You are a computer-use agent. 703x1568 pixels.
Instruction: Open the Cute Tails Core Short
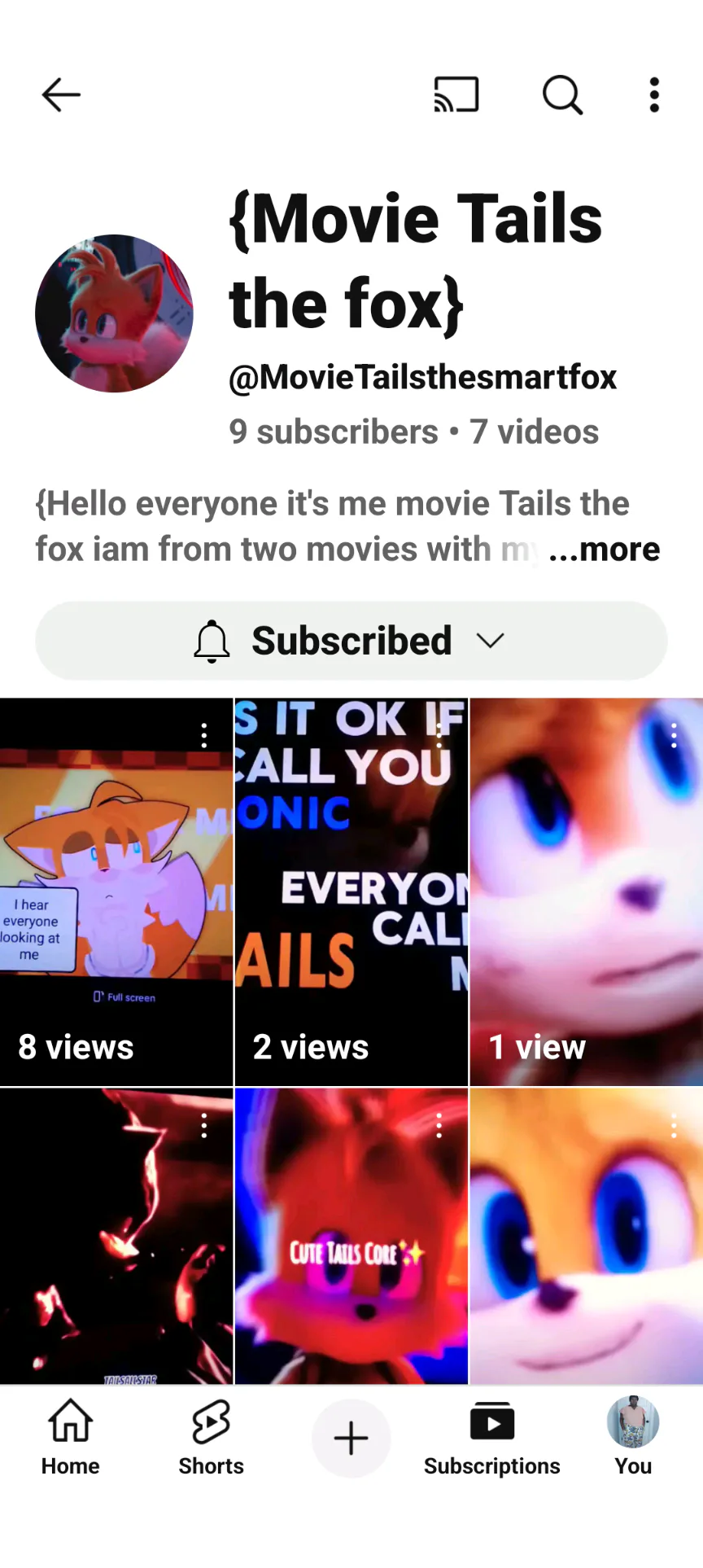point(351,1236)
